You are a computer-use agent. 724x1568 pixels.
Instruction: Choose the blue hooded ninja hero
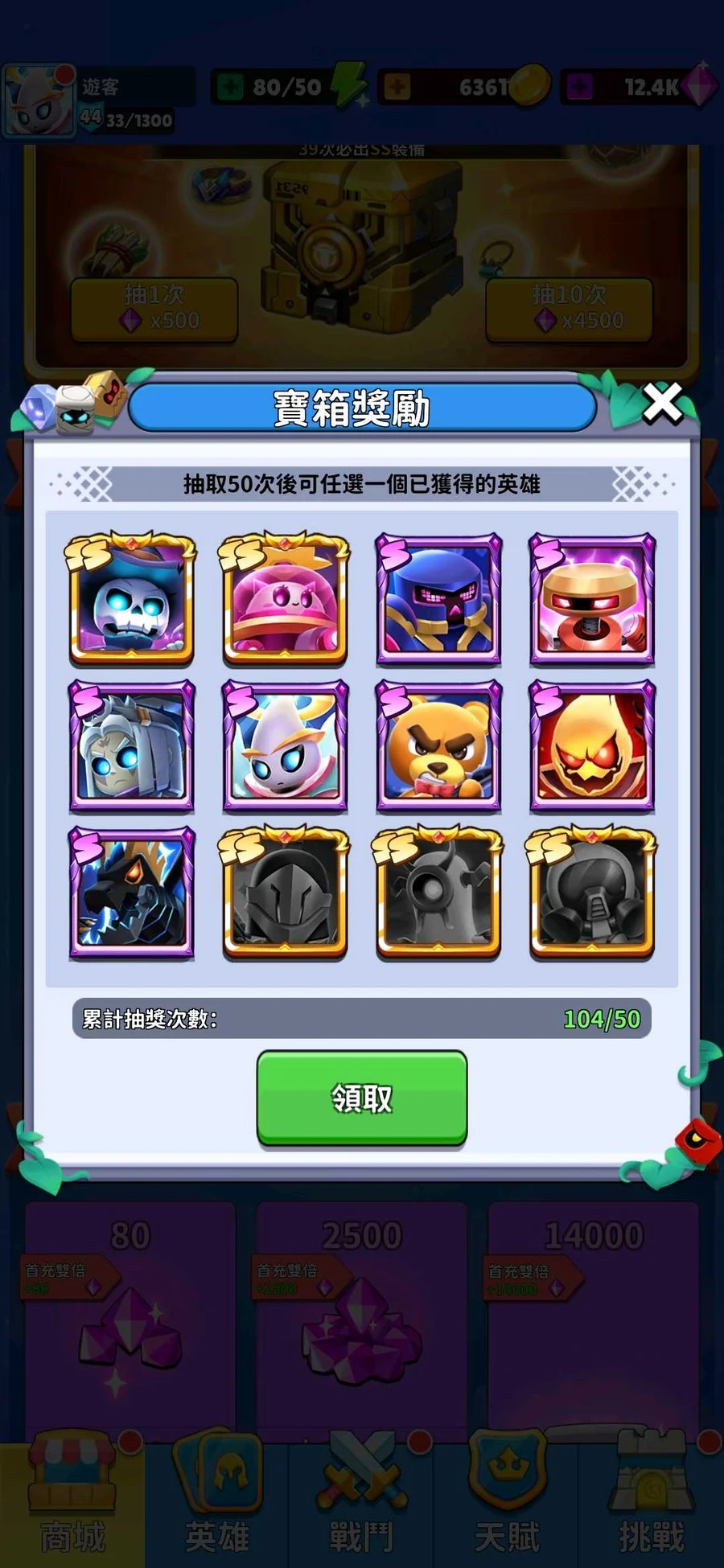pos(438,599)
